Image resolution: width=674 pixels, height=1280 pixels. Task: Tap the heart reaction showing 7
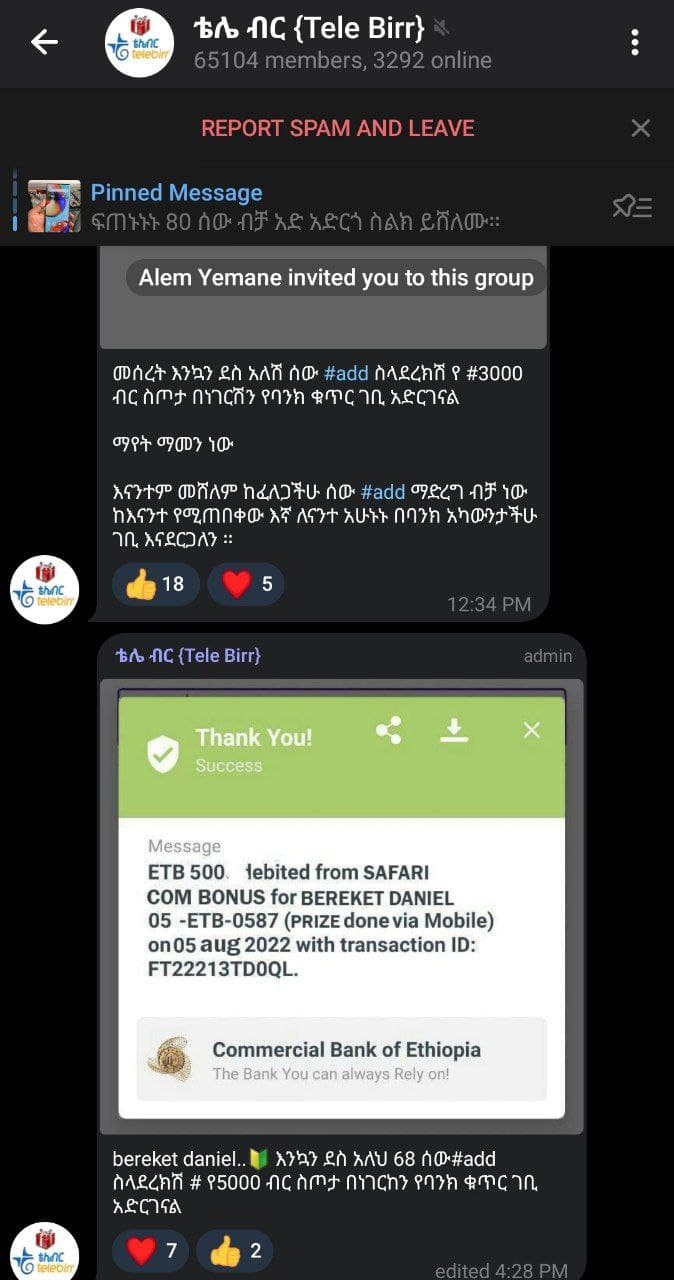pos(150,1250)
